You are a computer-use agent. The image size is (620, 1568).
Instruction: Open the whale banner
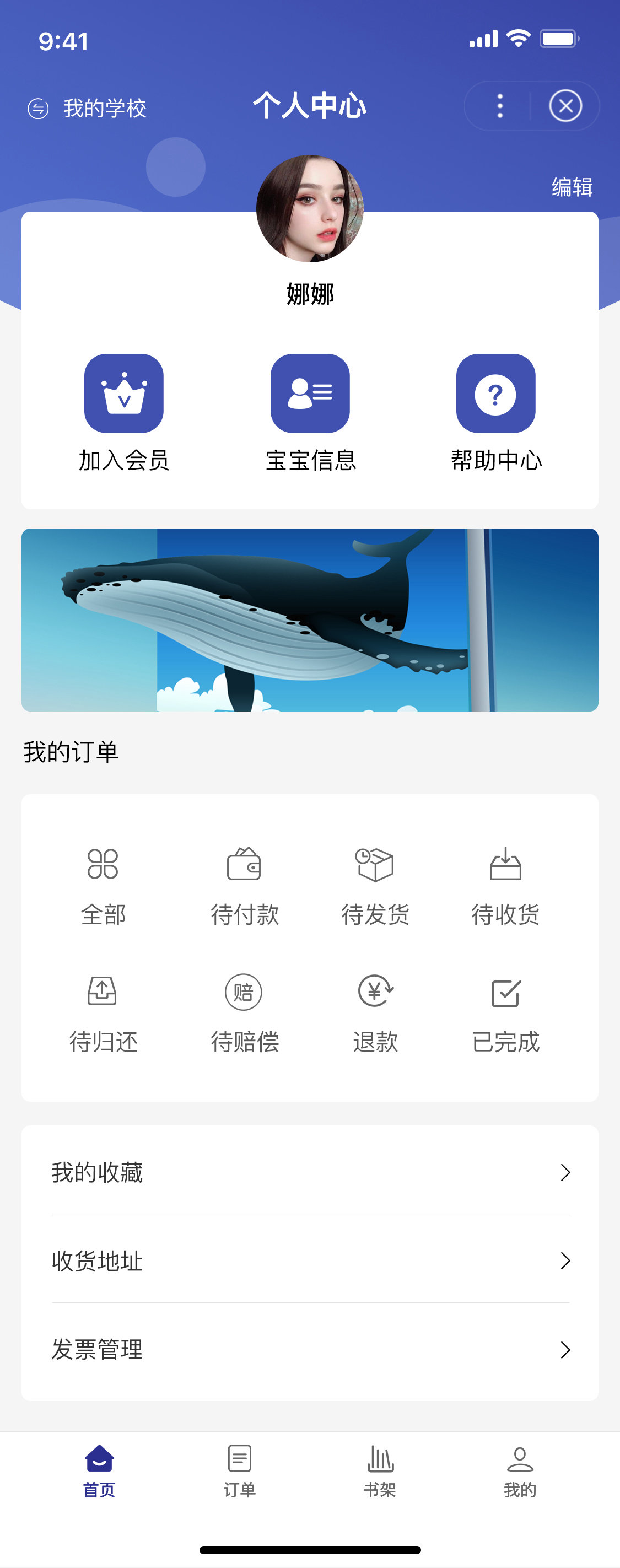click(x=310, y=619)
